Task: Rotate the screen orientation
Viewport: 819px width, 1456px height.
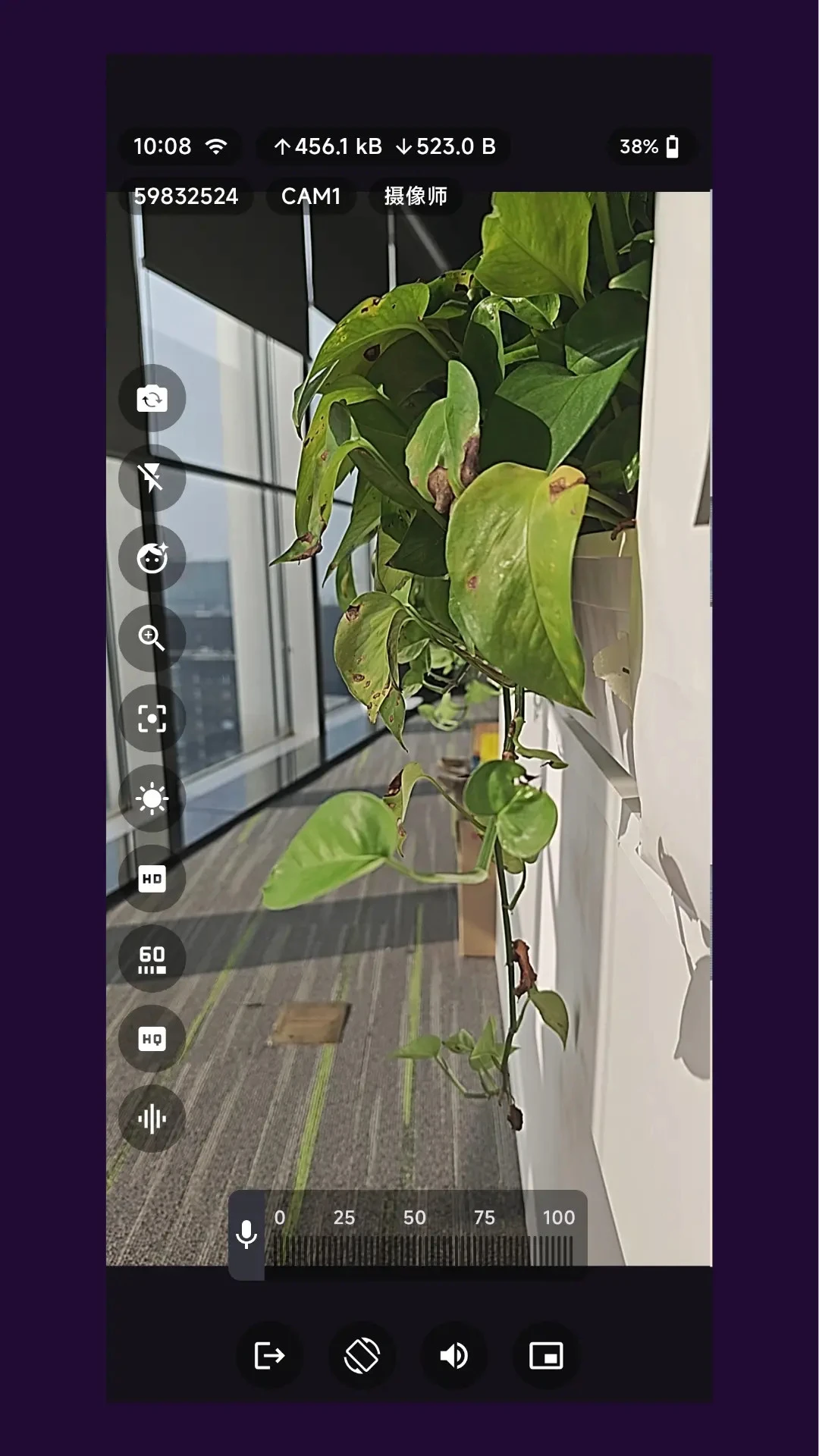Action: click(362, 1355)
